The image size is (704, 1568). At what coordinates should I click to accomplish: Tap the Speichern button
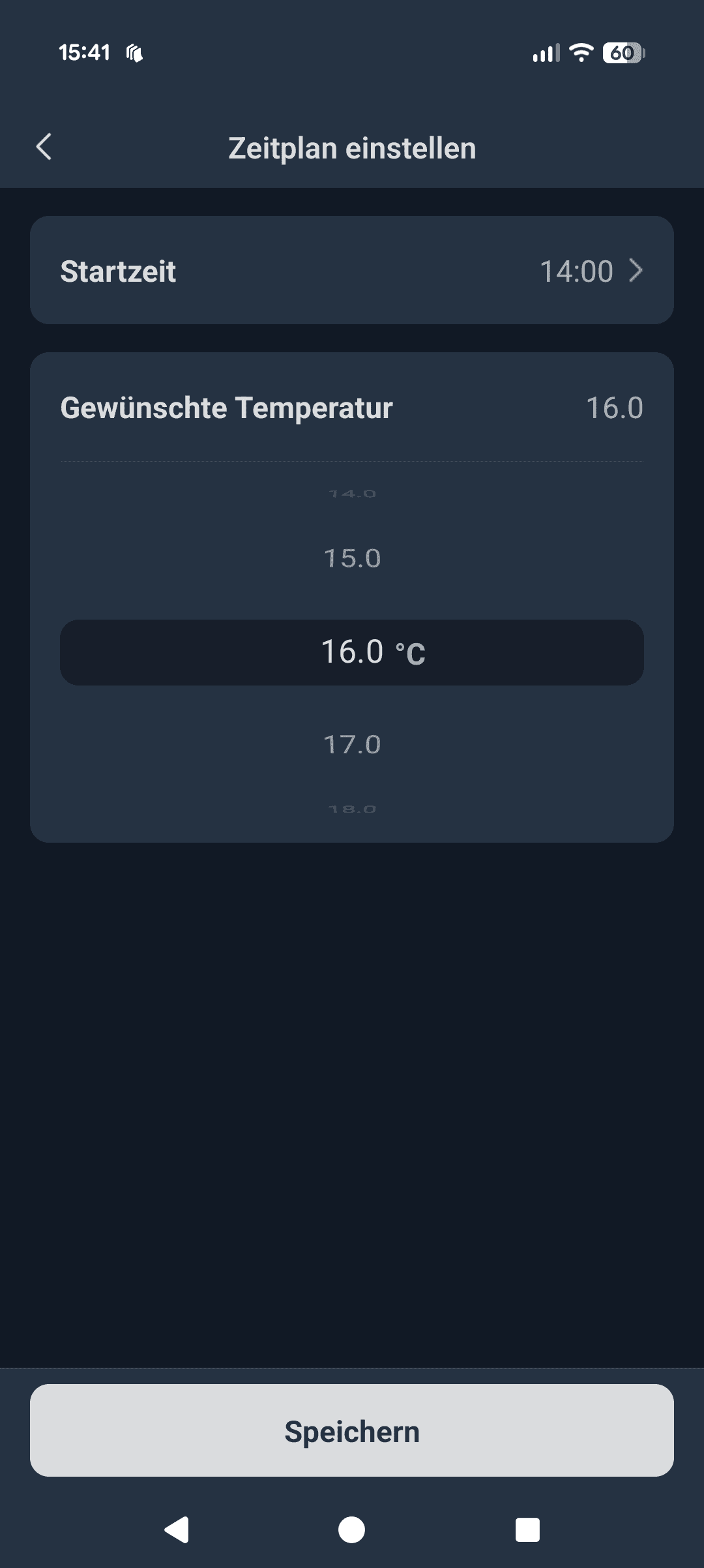(352, 1431)
